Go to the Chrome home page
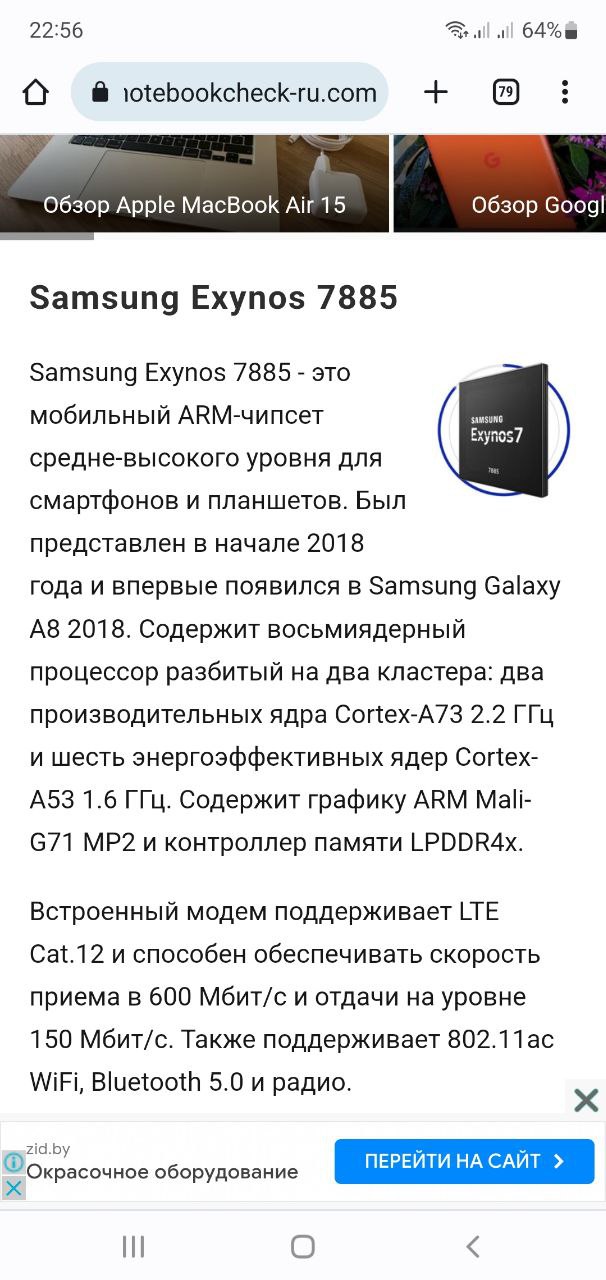The width and height of the screenshot is (606, 1280). click(x=36, y=93)
